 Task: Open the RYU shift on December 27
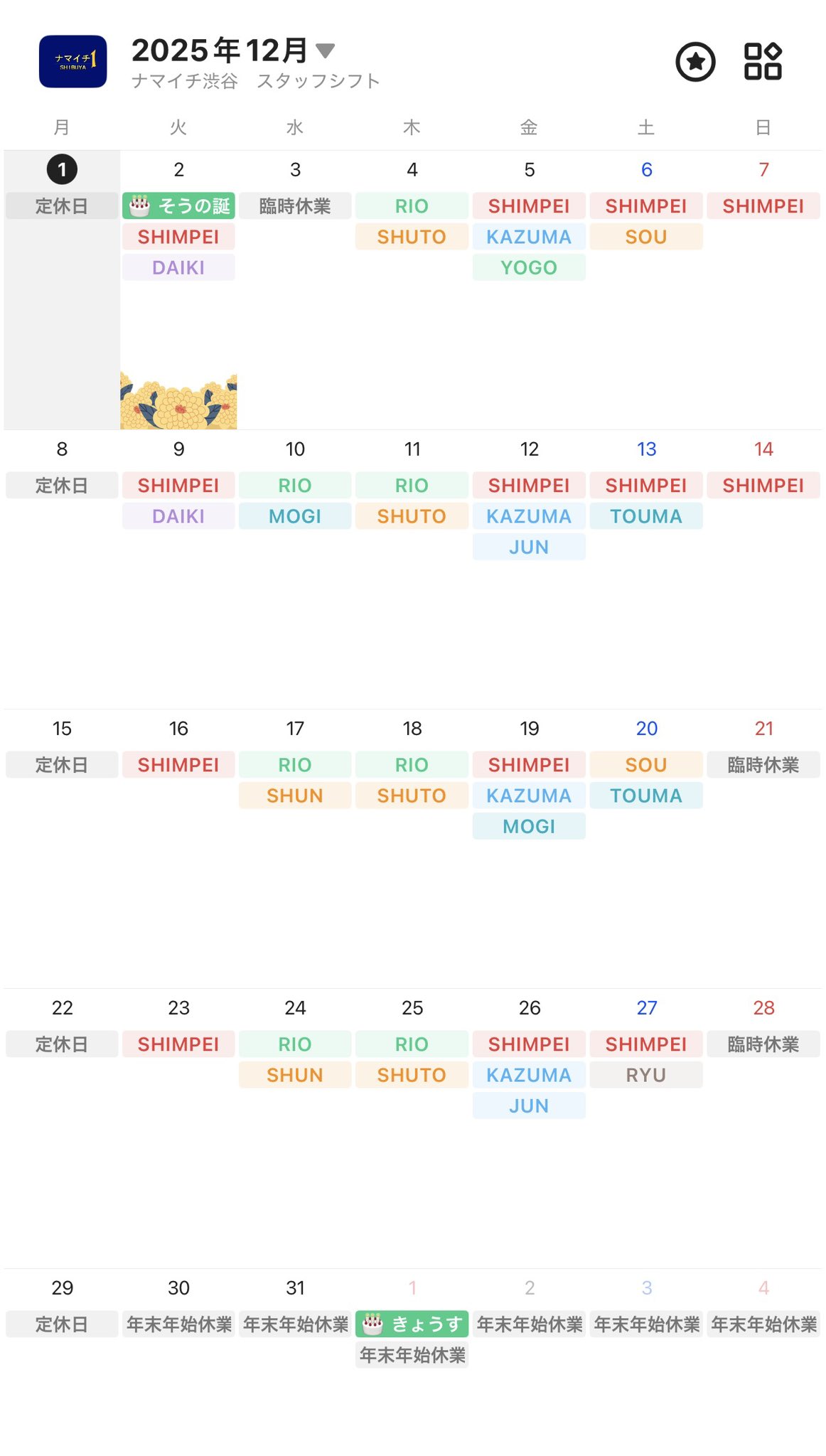point(646,1075)
